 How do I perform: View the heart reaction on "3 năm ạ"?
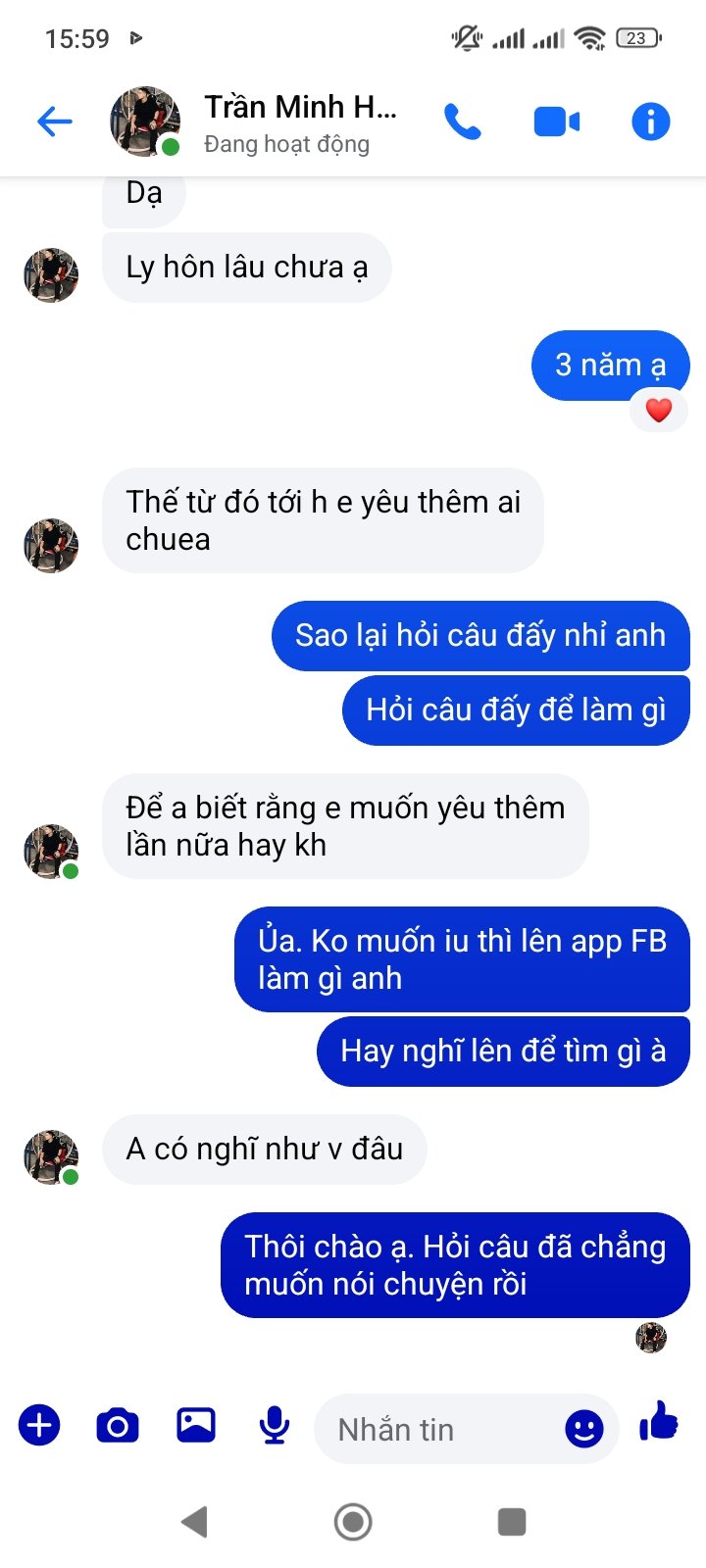coord(659,410)
